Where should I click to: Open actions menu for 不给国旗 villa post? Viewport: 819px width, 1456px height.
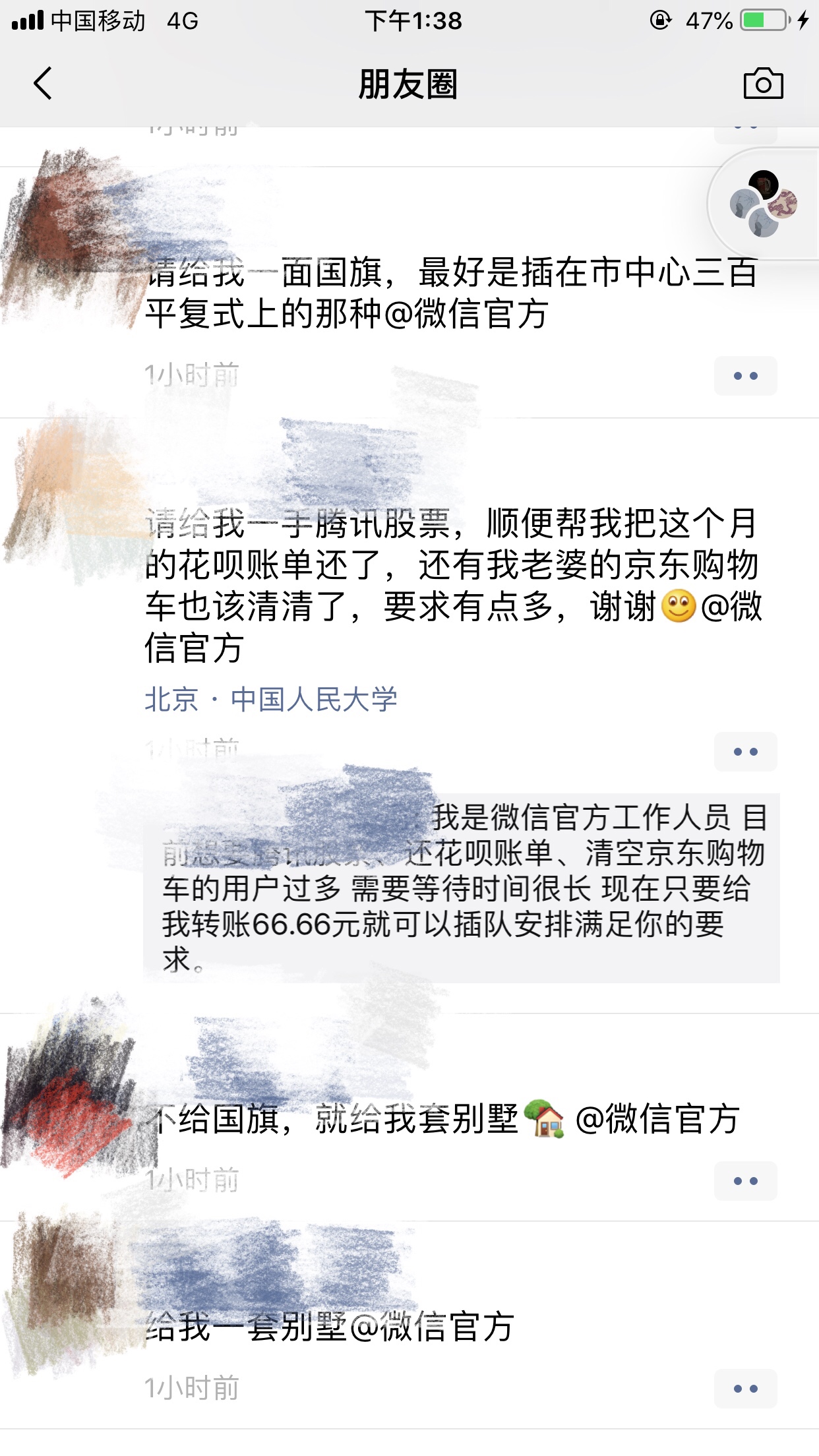[745, 1181]
